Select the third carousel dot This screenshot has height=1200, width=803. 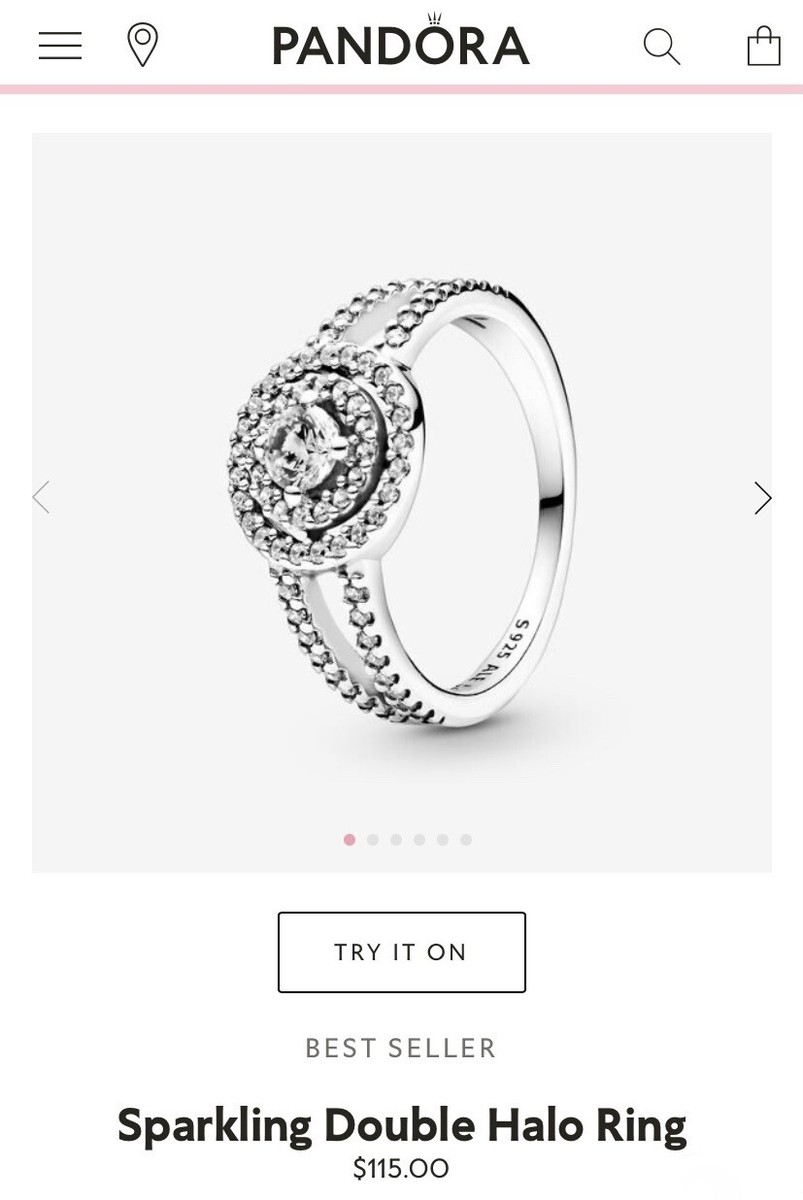[x=395, y=841]
